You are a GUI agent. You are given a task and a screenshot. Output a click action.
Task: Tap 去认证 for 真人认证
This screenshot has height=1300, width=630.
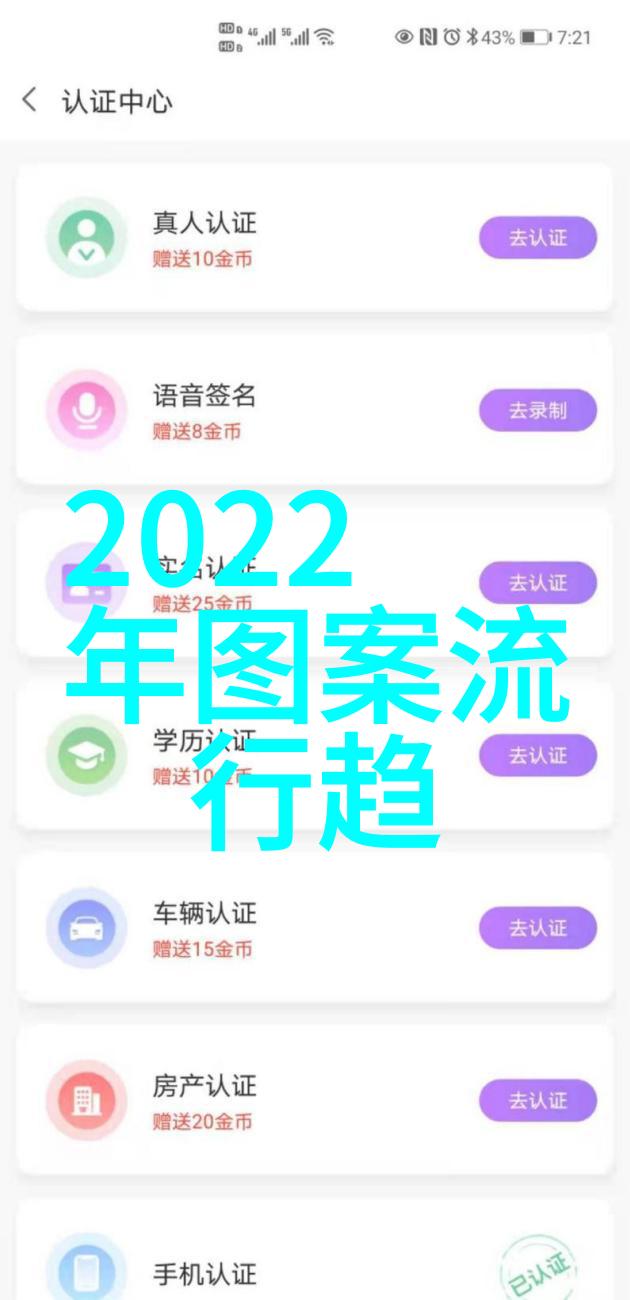click(538, 238)
